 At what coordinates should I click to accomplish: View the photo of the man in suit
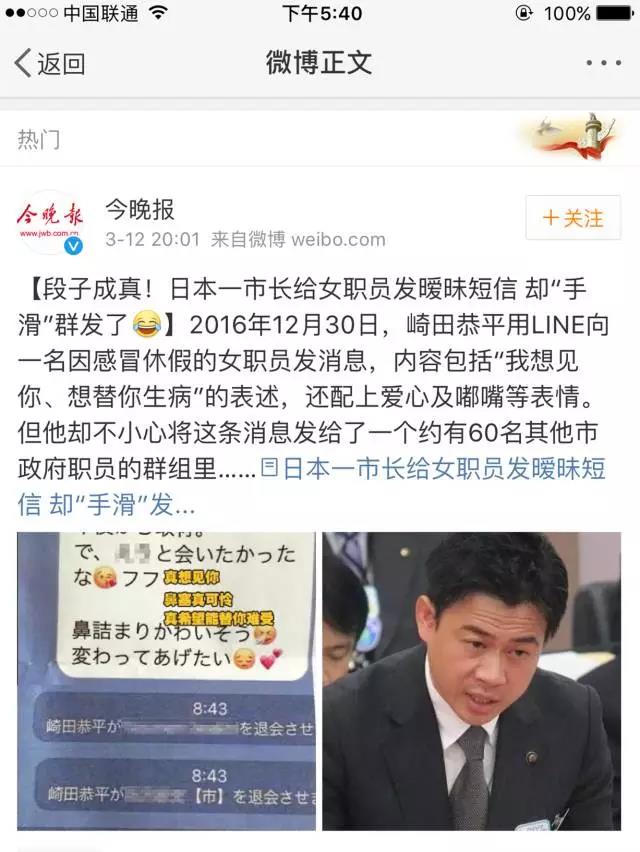[471, 680]
